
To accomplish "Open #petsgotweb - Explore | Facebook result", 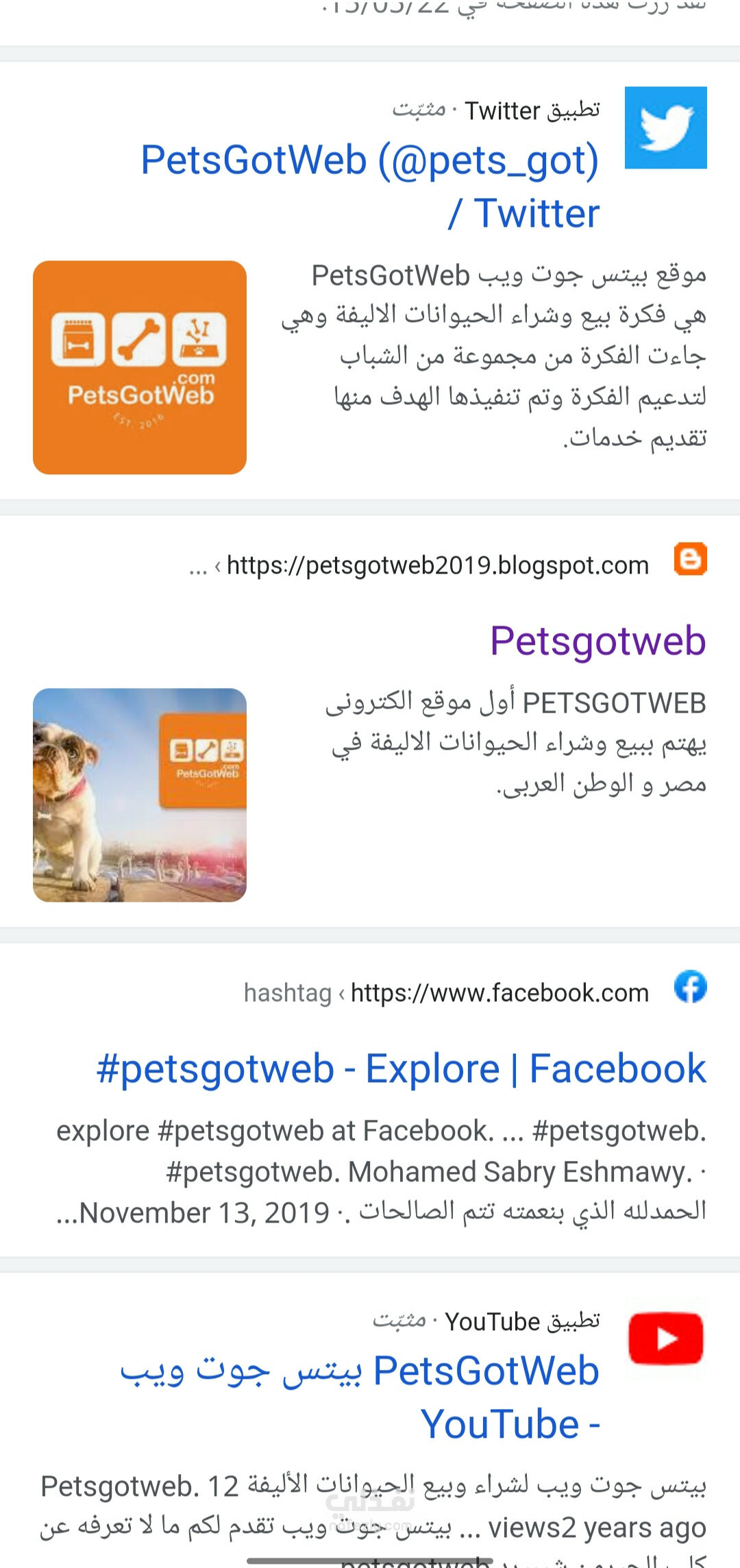I will click(401, 1068).
